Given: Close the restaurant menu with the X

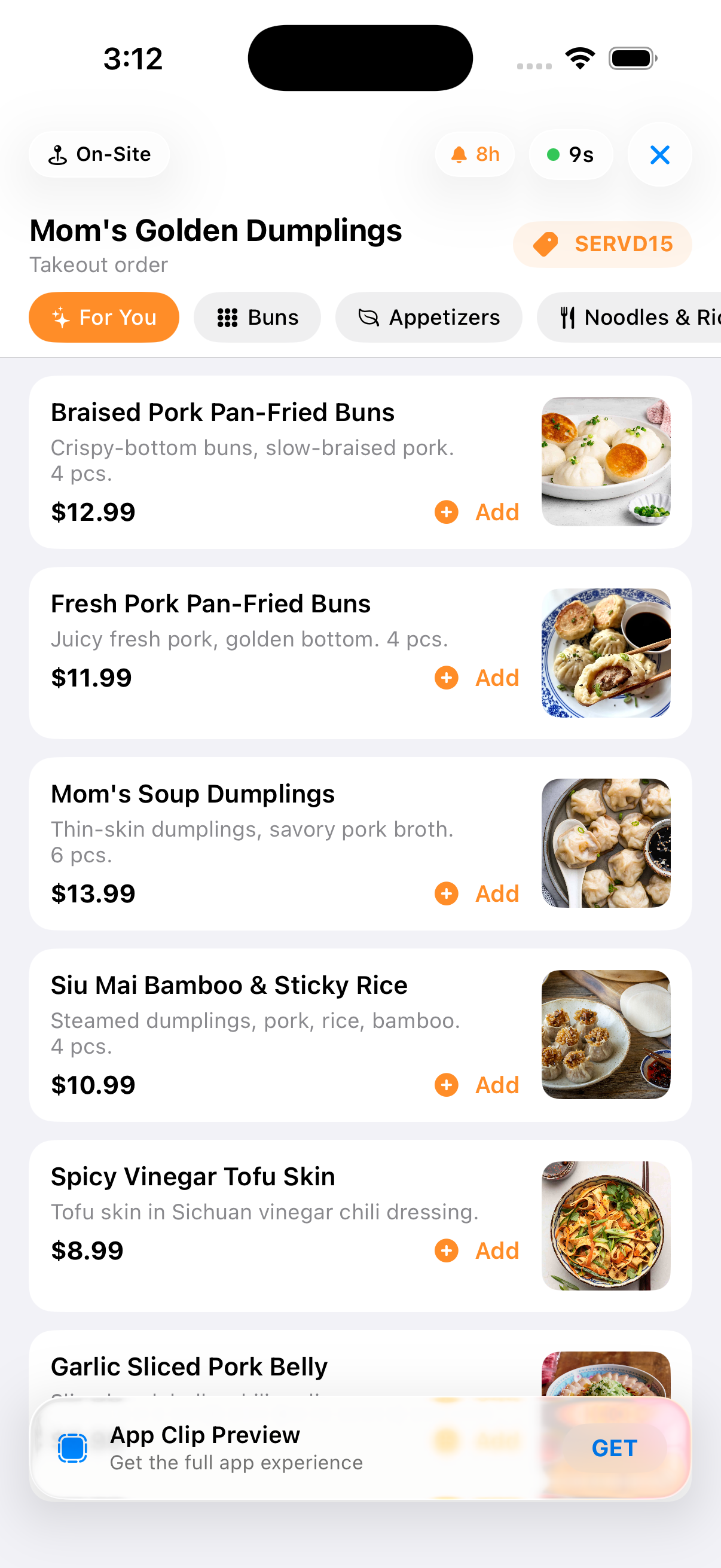Looking at the screenshot, I should 659,155.
